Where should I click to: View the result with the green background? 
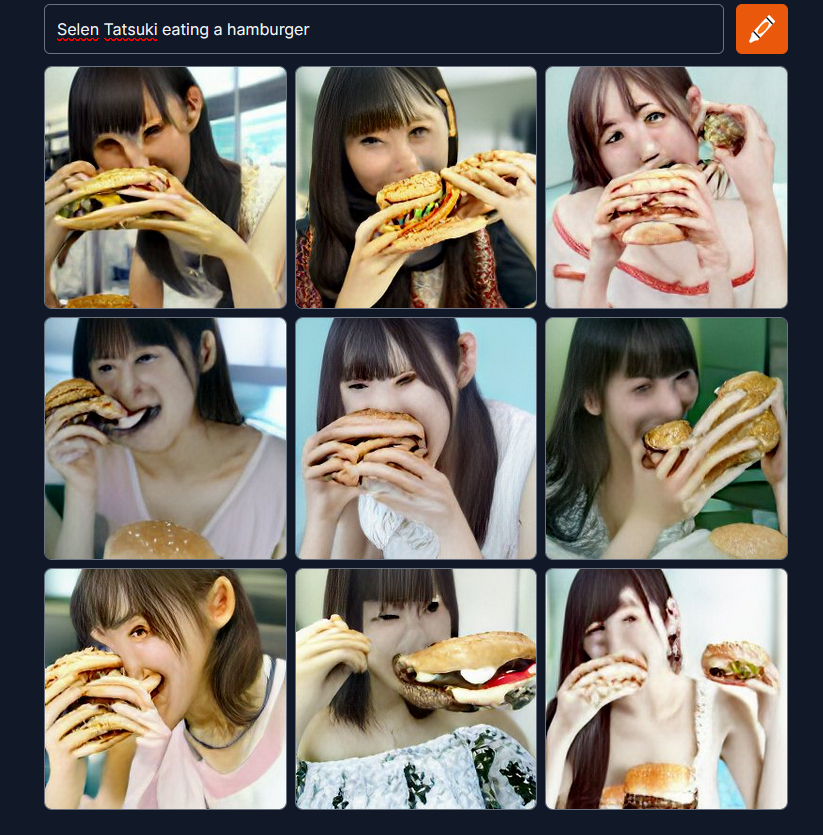666,438
